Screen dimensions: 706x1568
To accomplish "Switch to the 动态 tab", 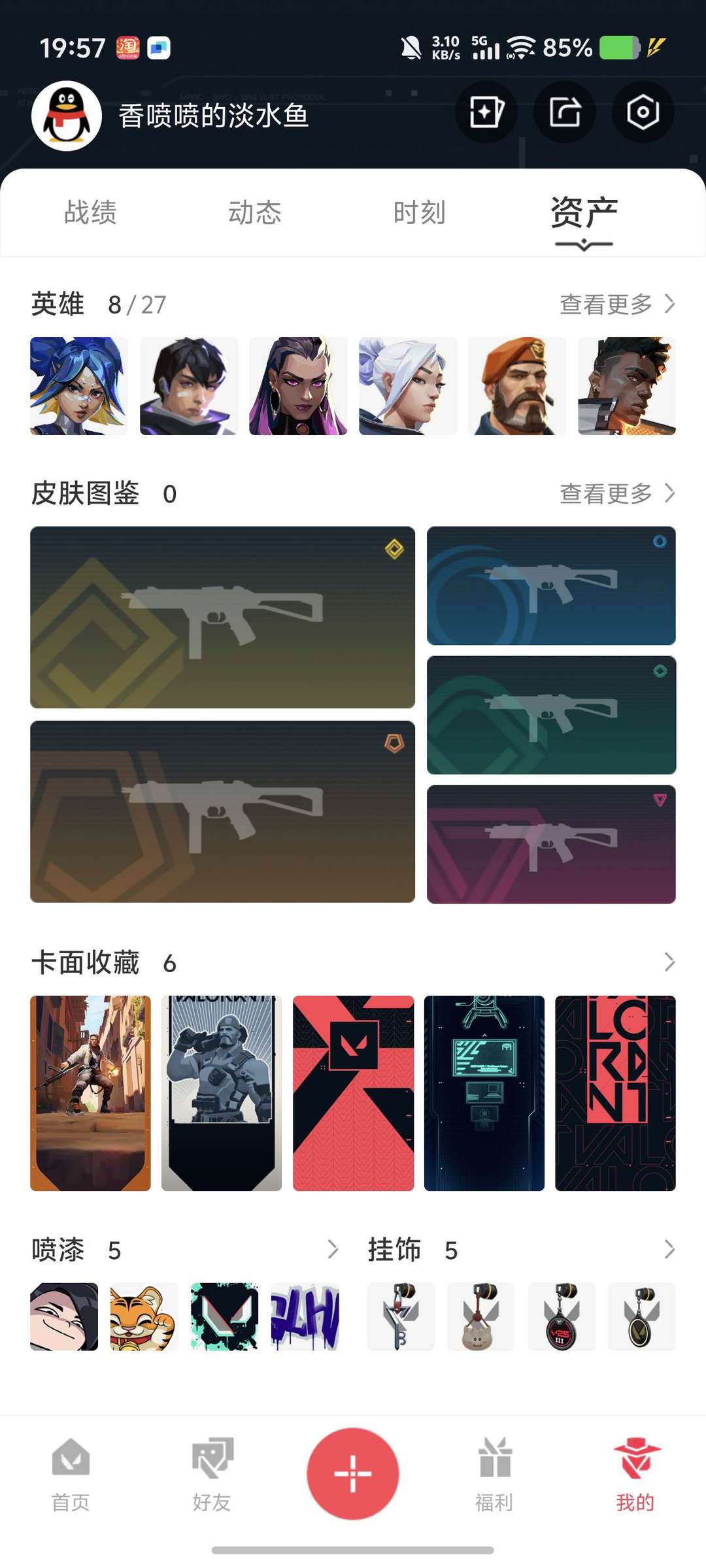I will 255,213.
